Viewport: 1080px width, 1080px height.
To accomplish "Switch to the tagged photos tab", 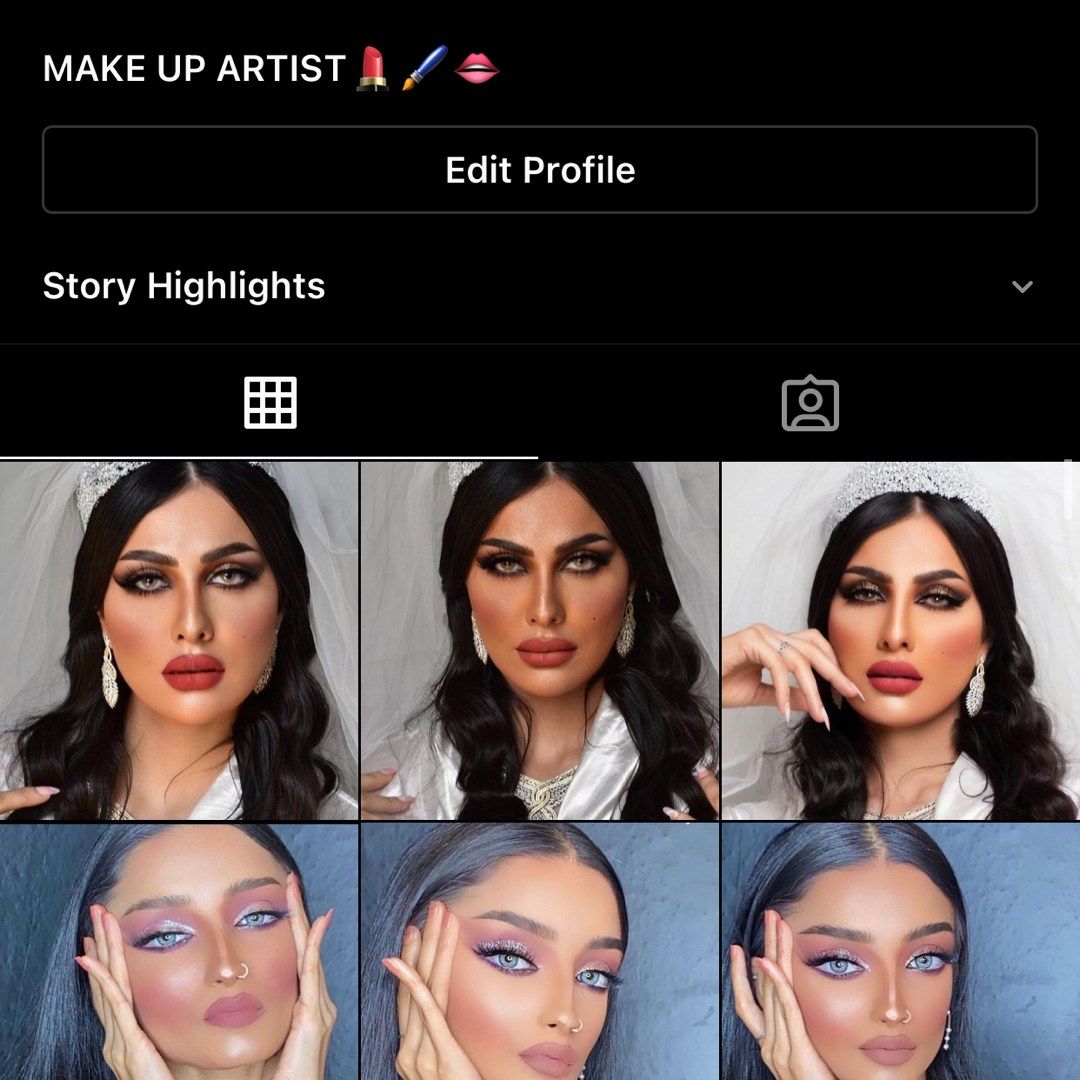I will point(809,403).
